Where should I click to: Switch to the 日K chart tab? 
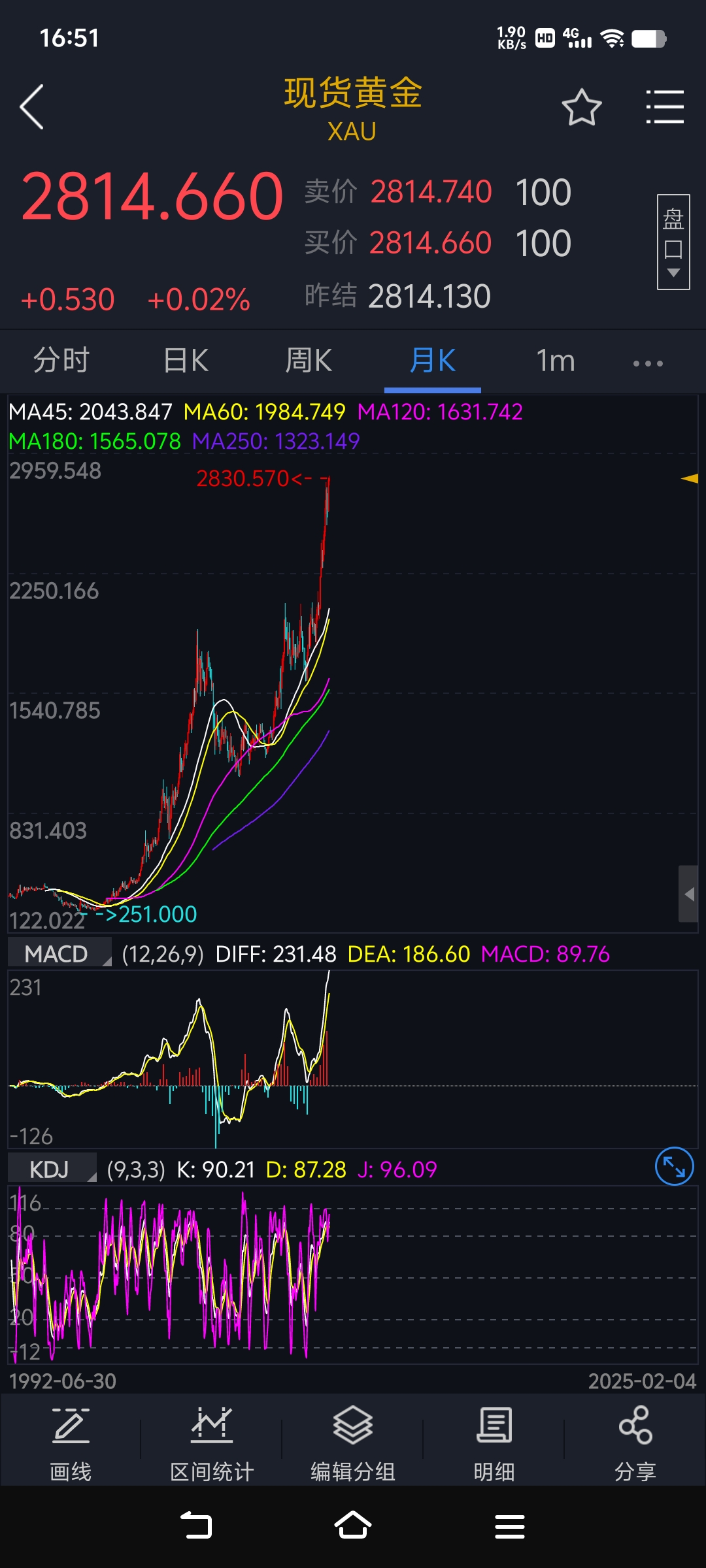[186, 361]
